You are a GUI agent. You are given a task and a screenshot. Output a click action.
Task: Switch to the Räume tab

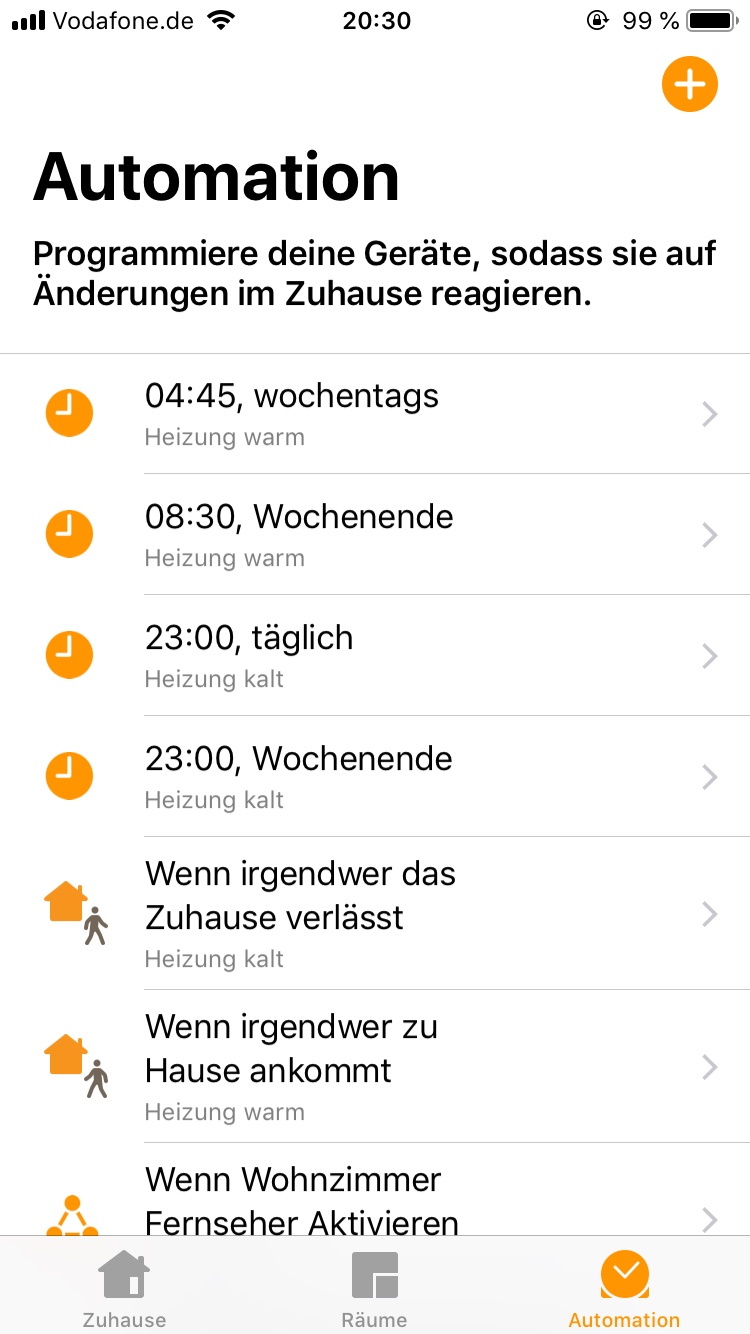click(375, 1288)
